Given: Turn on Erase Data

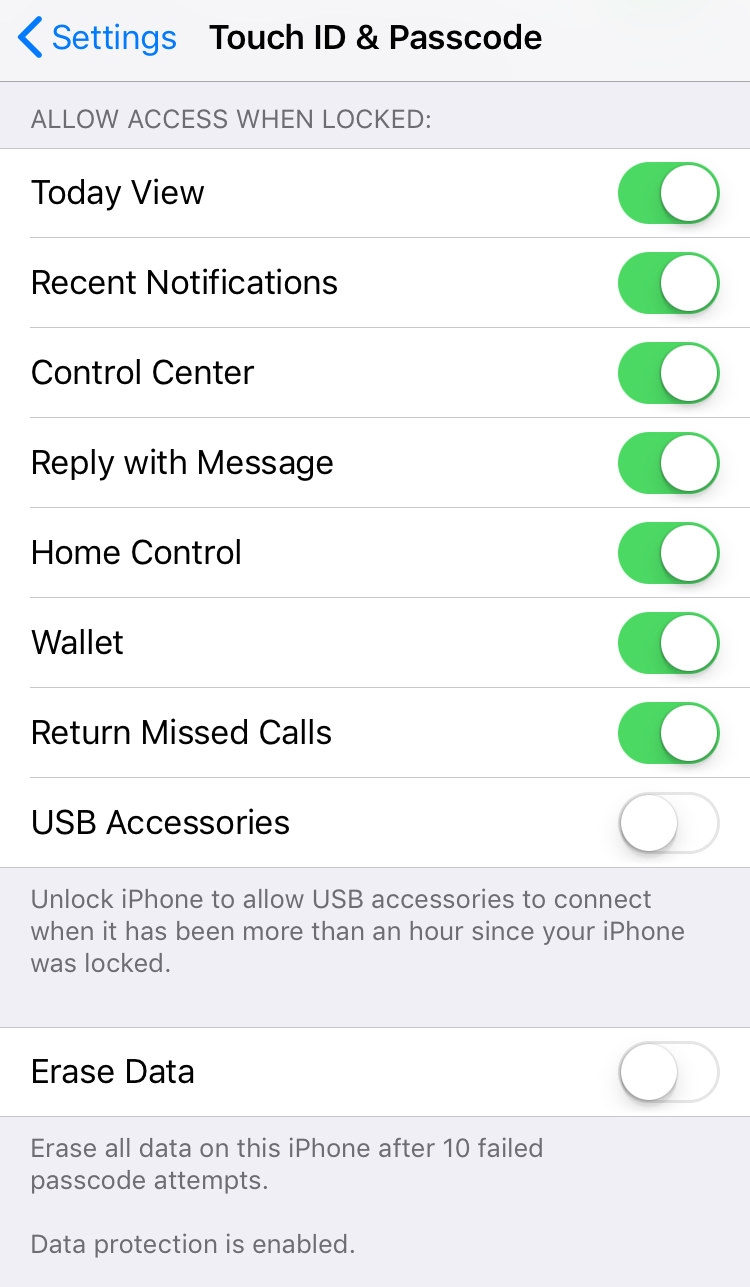Looking at the screenshot, I should coord(669,1072).
